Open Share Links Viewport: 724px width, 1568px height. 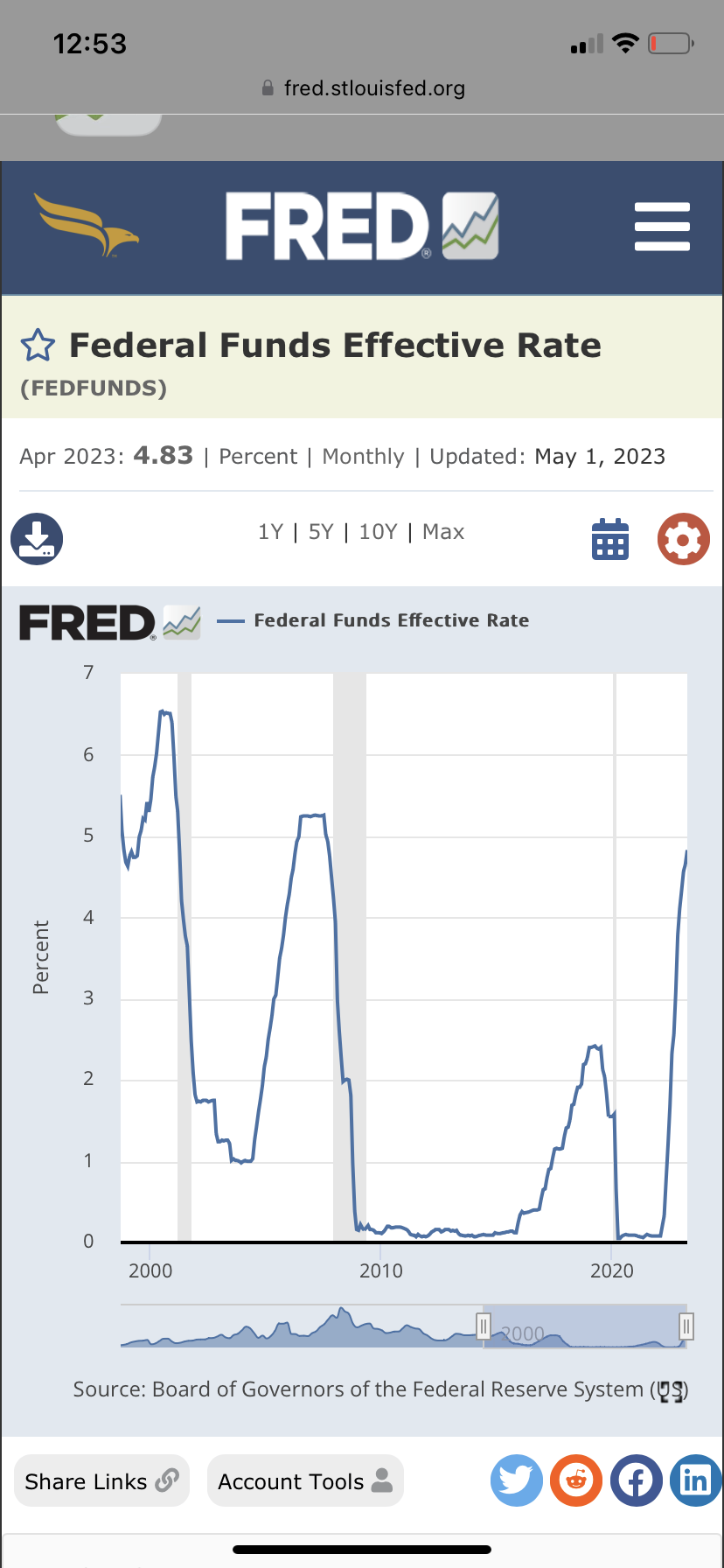101,1480
